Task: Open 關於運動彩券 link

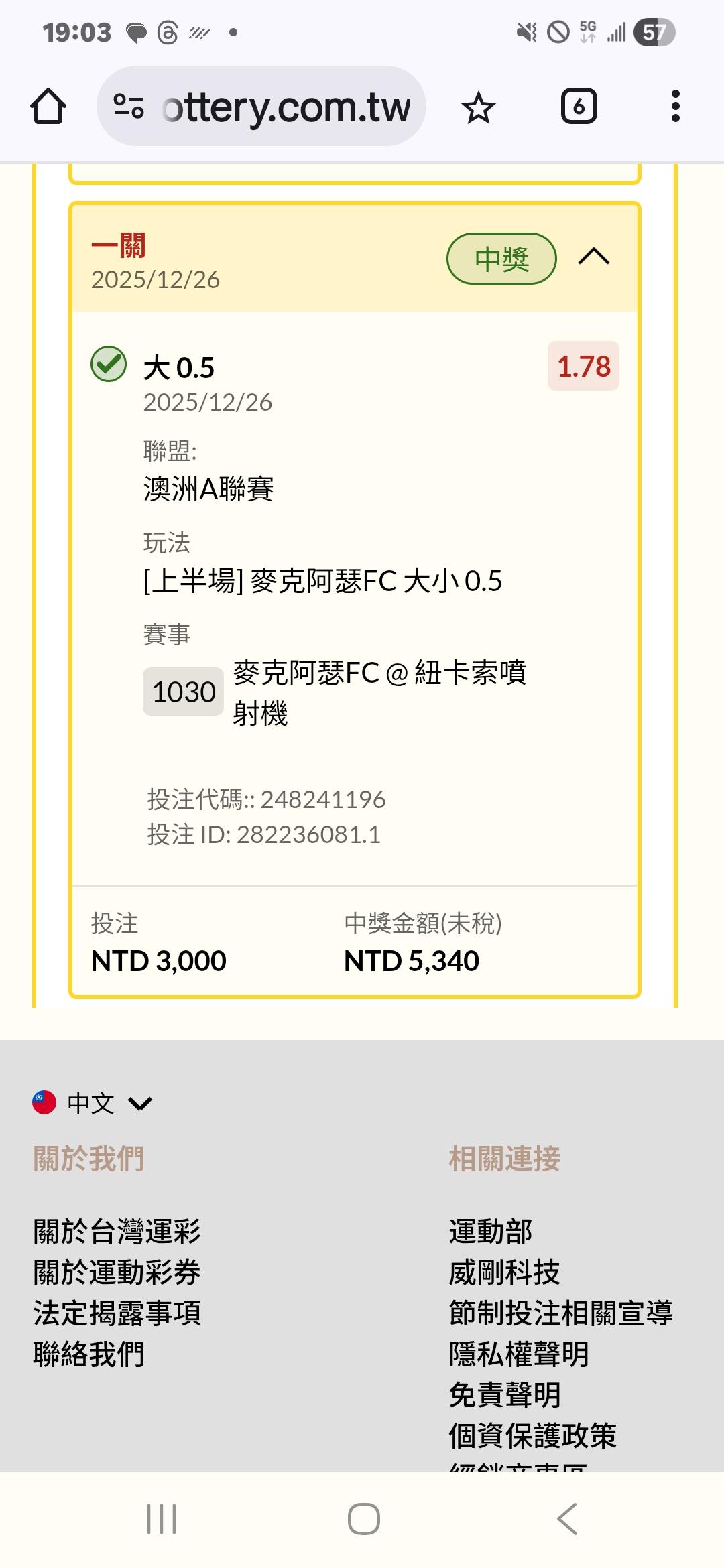Action: [117, 1272]
